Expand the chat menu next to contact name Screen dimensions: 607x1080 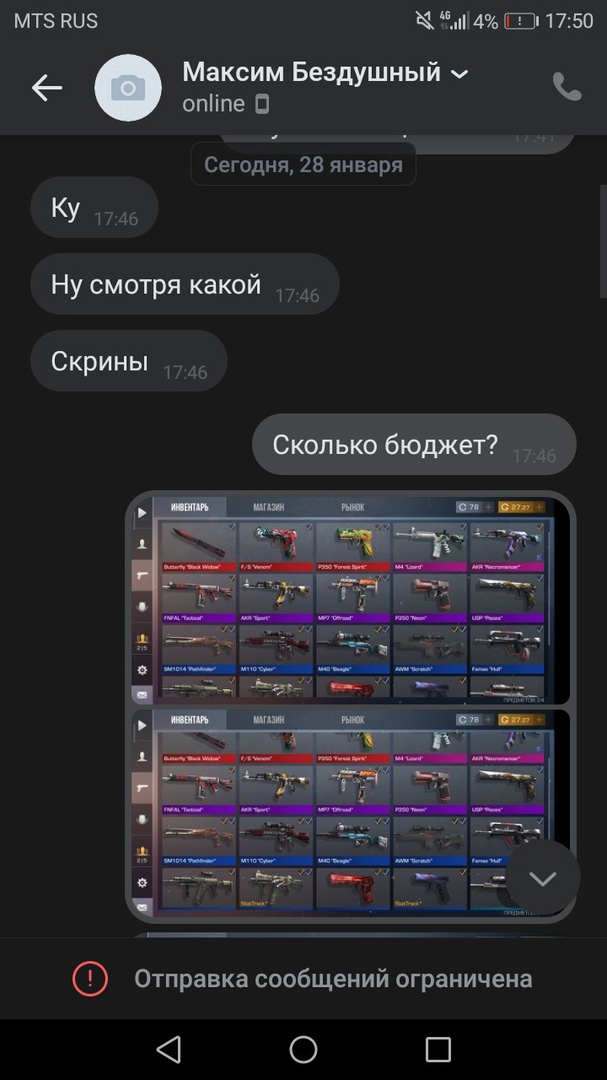pos(460,74)
